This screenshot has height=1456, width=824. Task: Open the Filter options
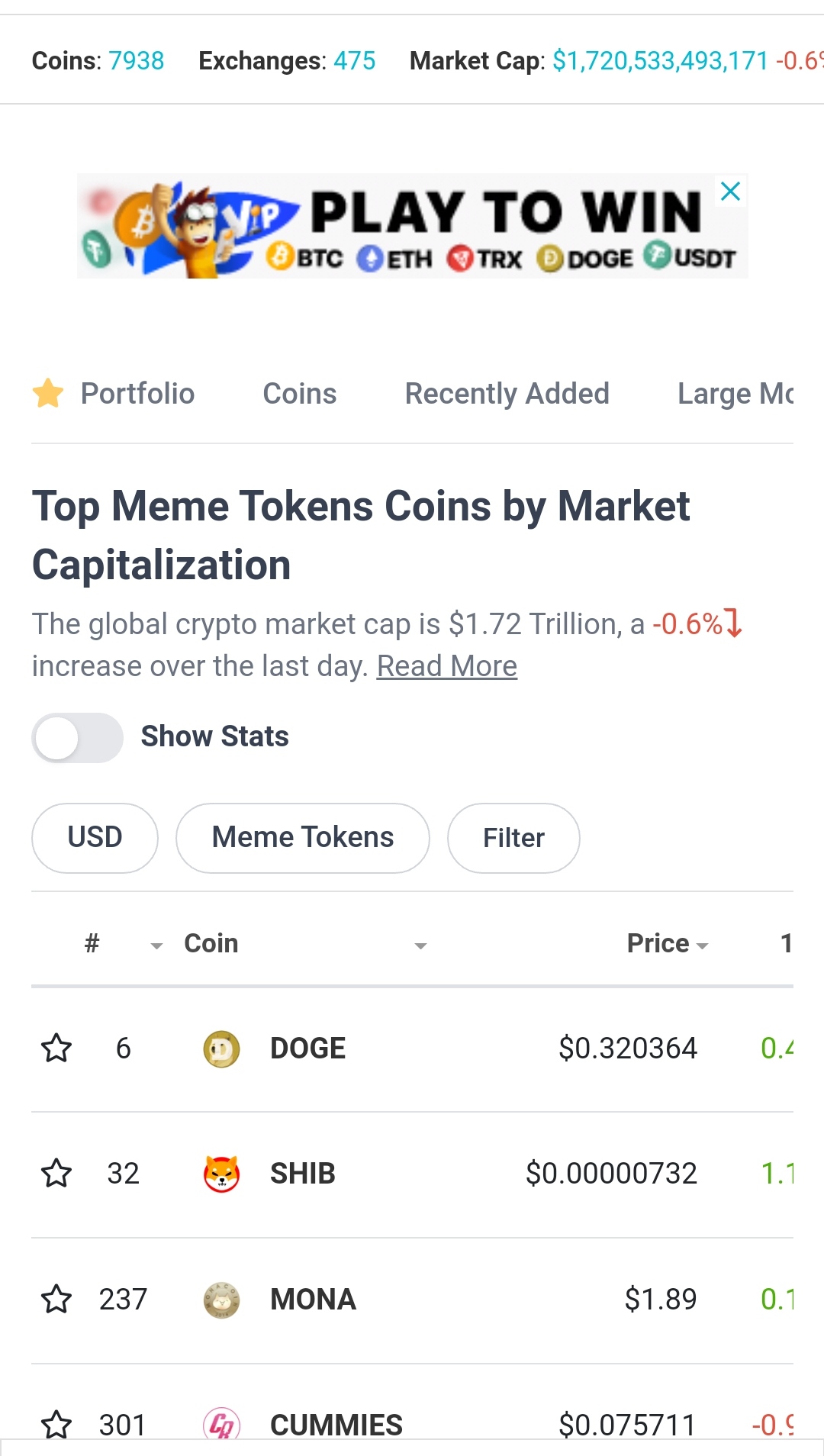513,838
